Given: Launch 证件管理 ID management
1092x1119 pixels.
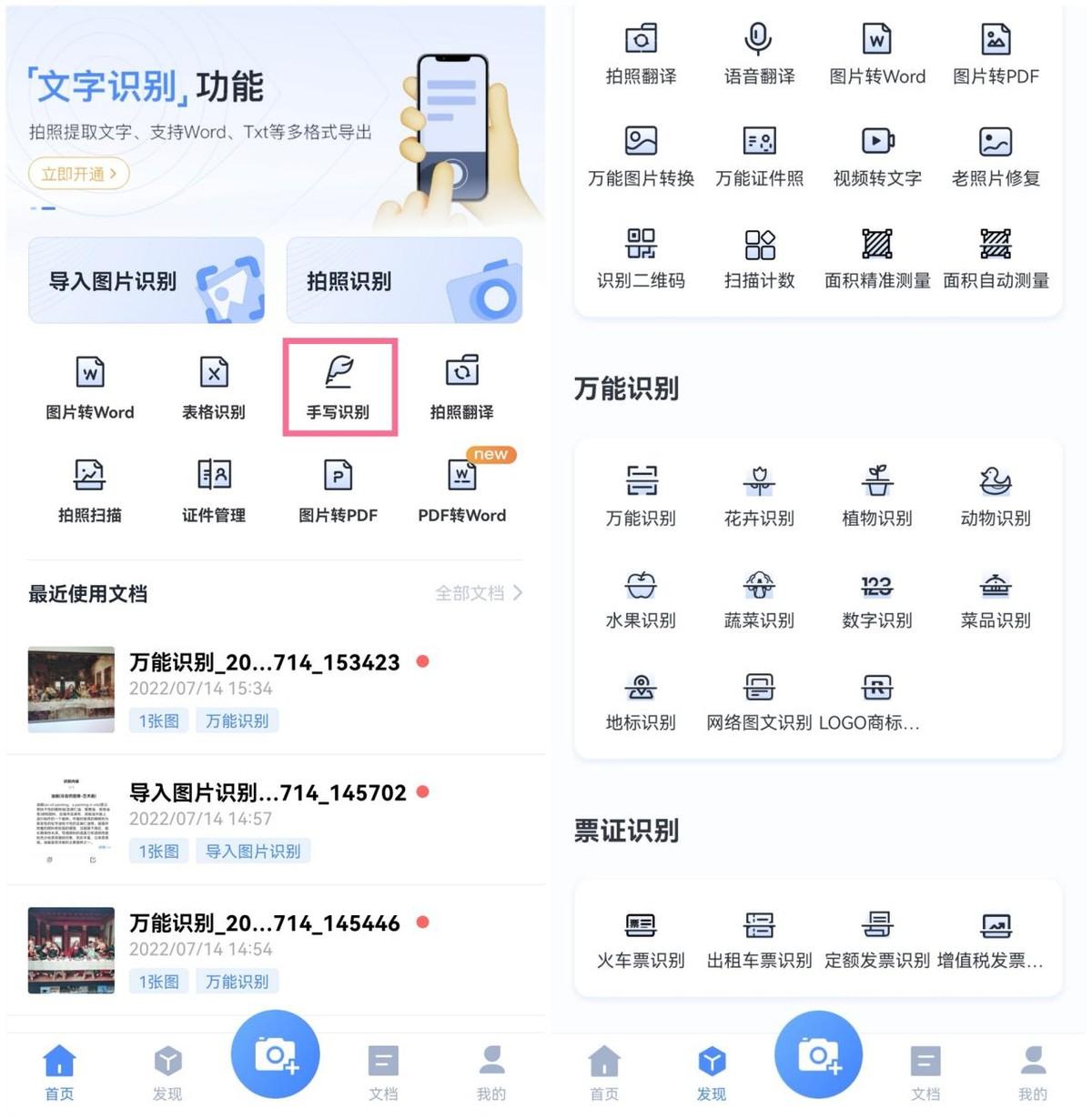Looking at the screenshot, I should click(214, 489).
